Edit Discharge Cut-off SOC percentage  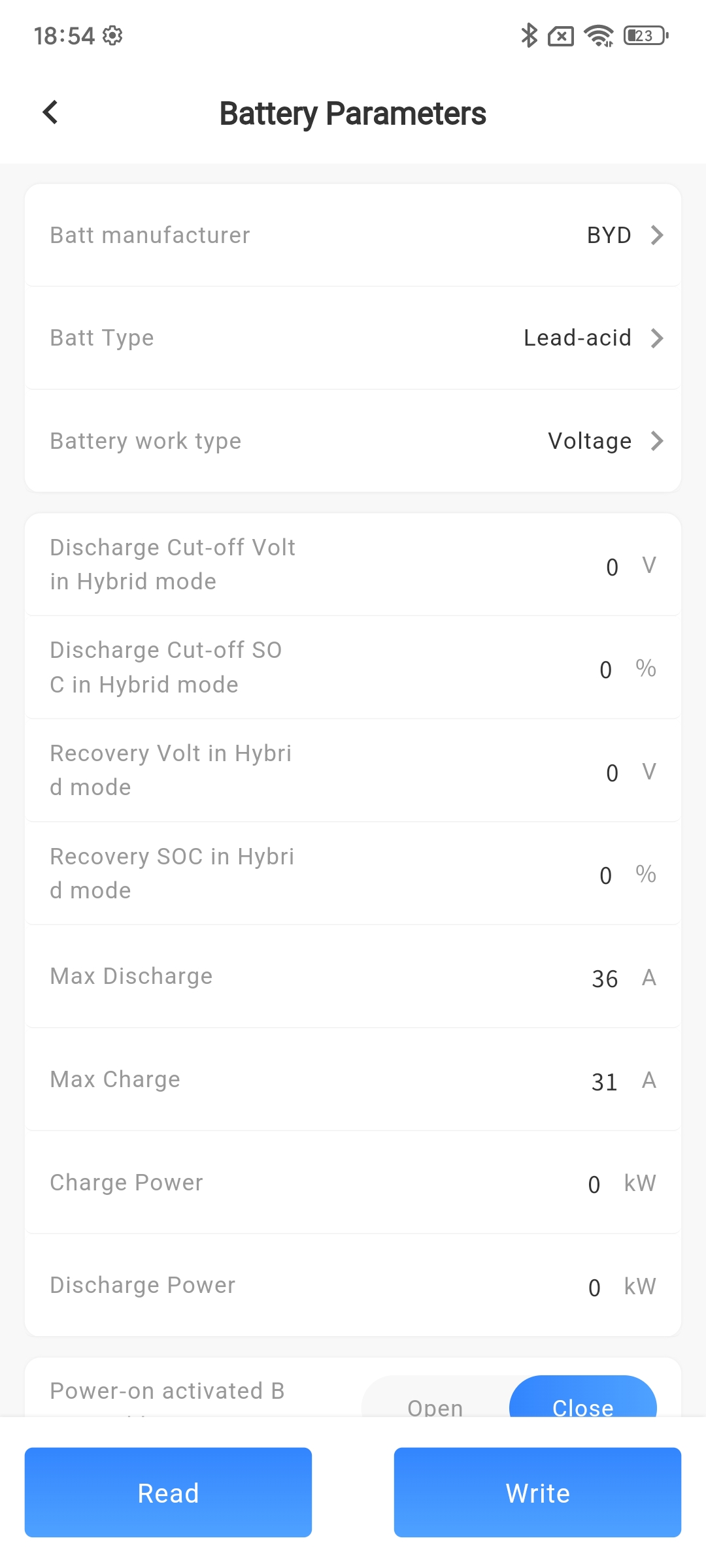[606, 670]
